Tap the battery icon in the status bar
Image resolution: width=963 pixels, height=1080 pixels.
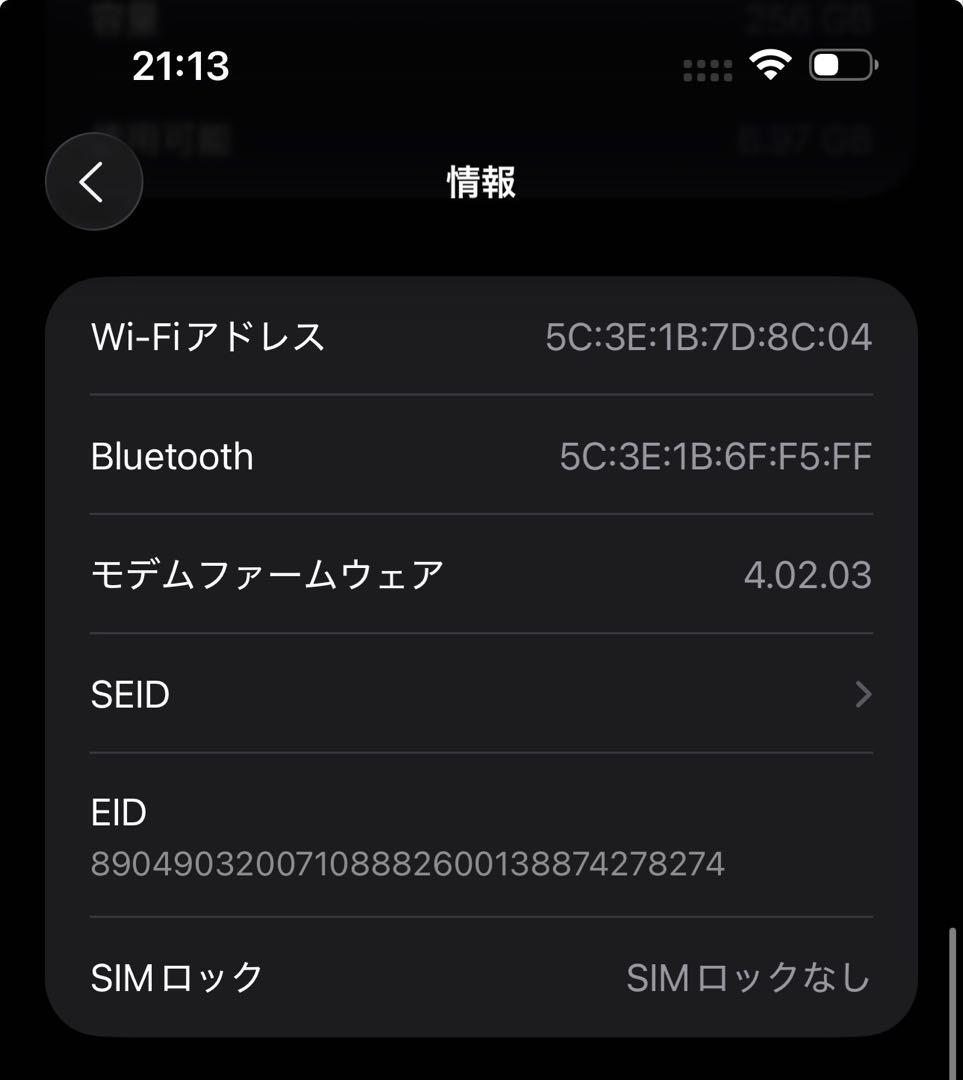coord(838,66)
